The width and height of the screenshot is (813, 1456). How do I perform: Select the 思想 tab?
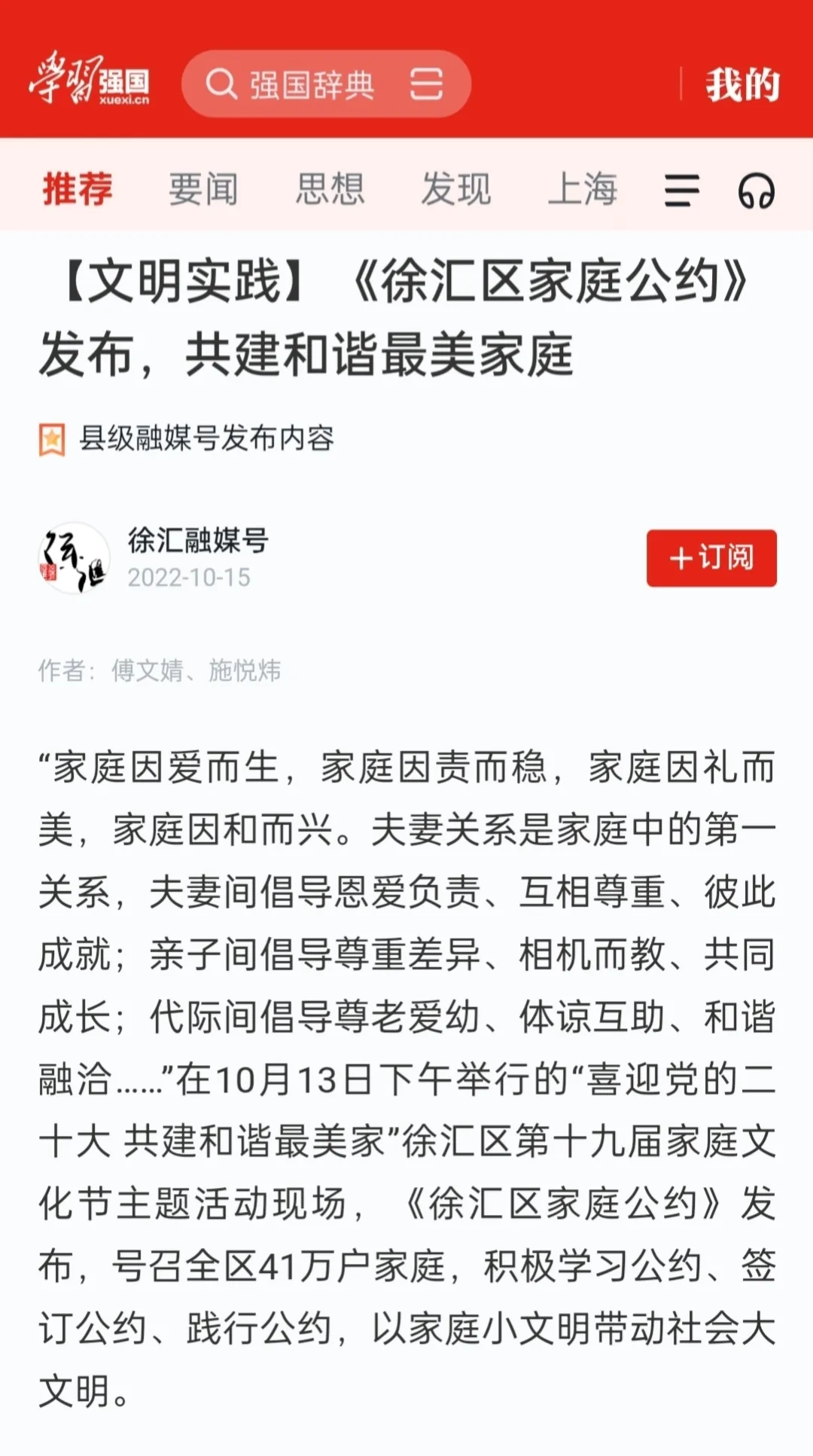click(x=330, y=188)
